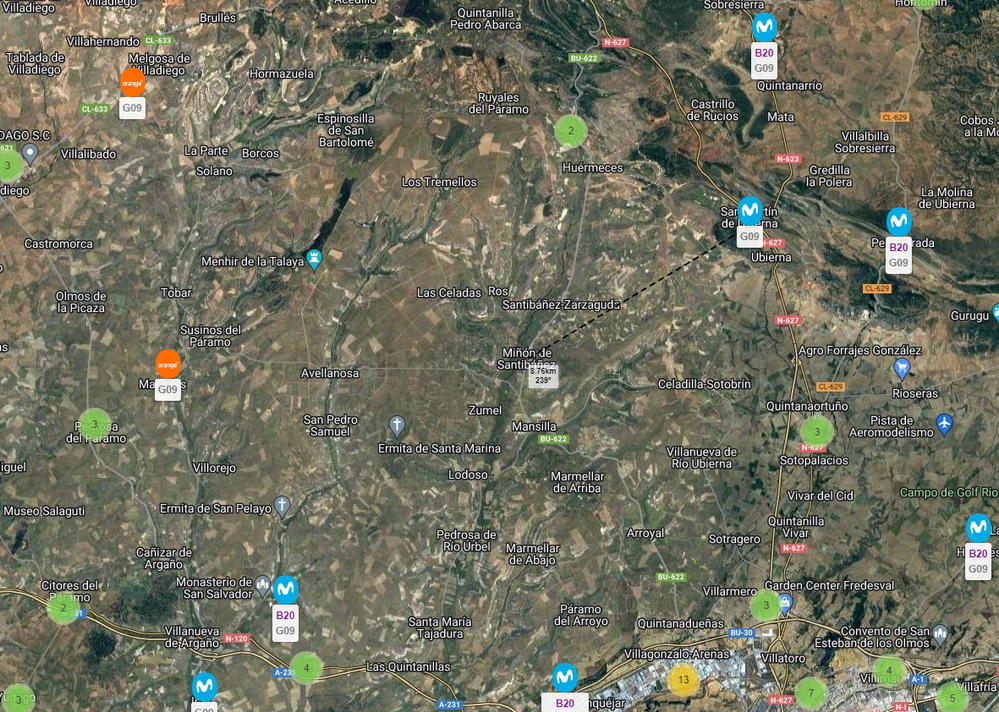Open the Movistar tower at San Martín de Ubierna
The image size is (999, 712).
click(x=750, y=211)
